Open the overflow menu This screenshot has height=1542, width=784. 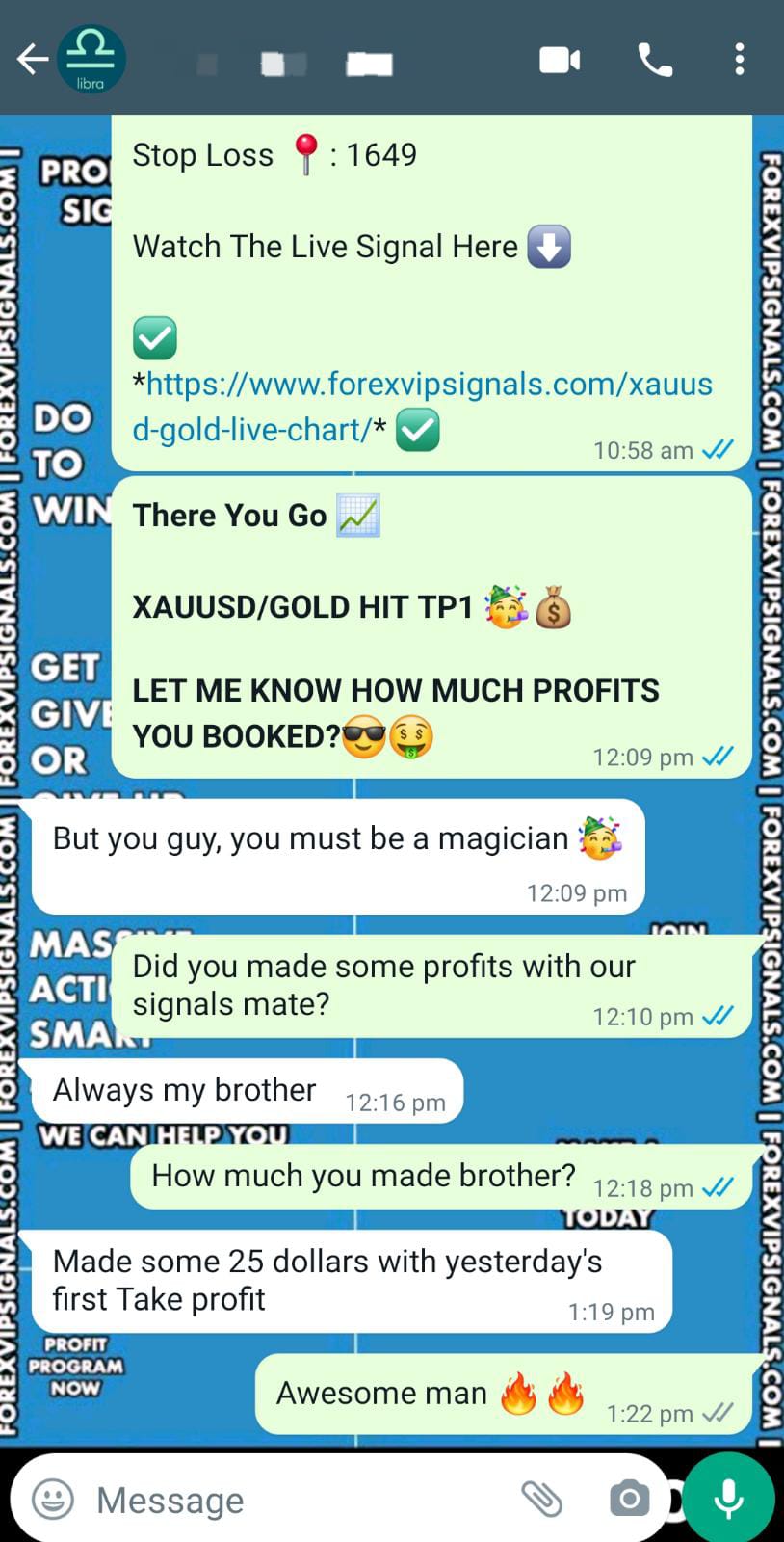pos(739,60)
